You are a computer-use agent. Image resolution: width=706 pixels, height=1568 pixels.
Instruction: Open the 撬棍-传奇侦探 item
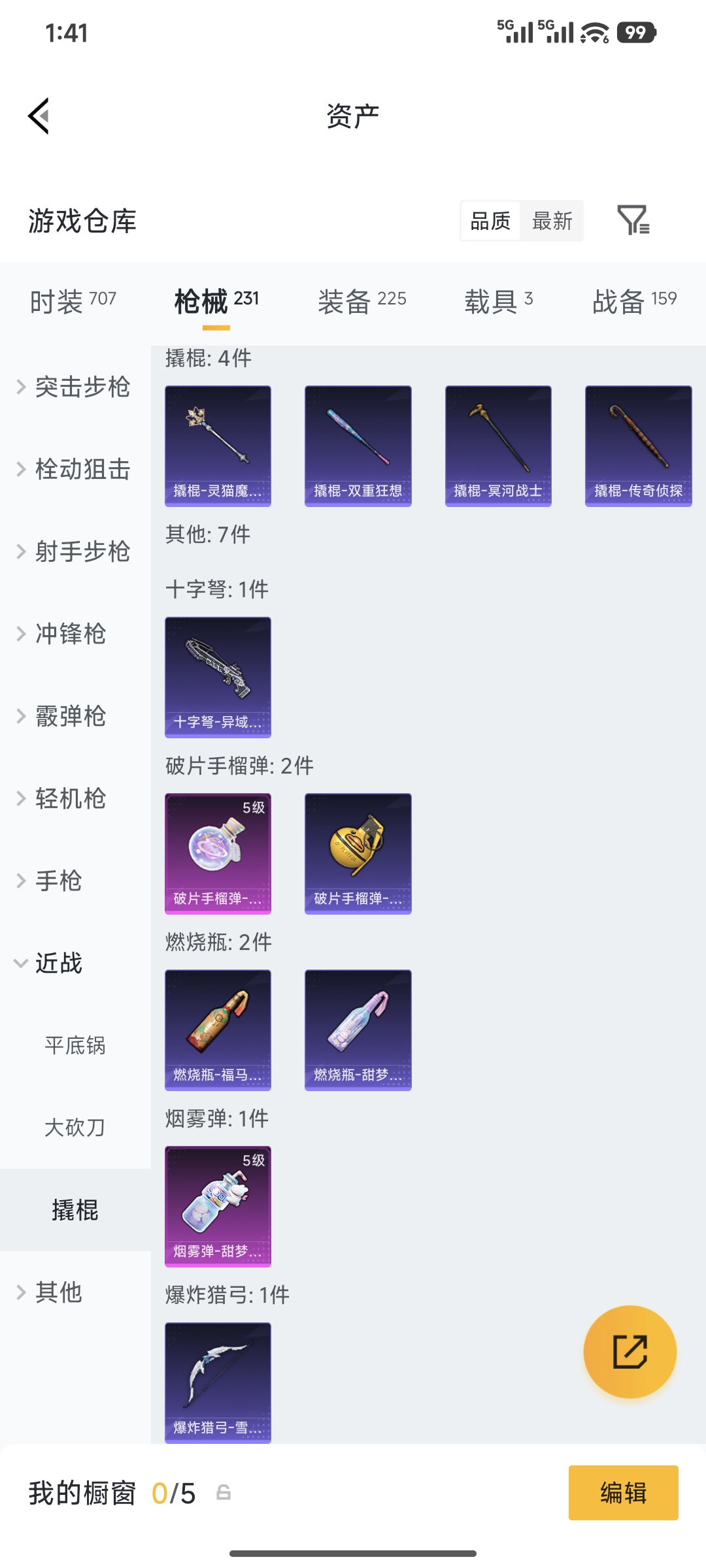point(638,446)
